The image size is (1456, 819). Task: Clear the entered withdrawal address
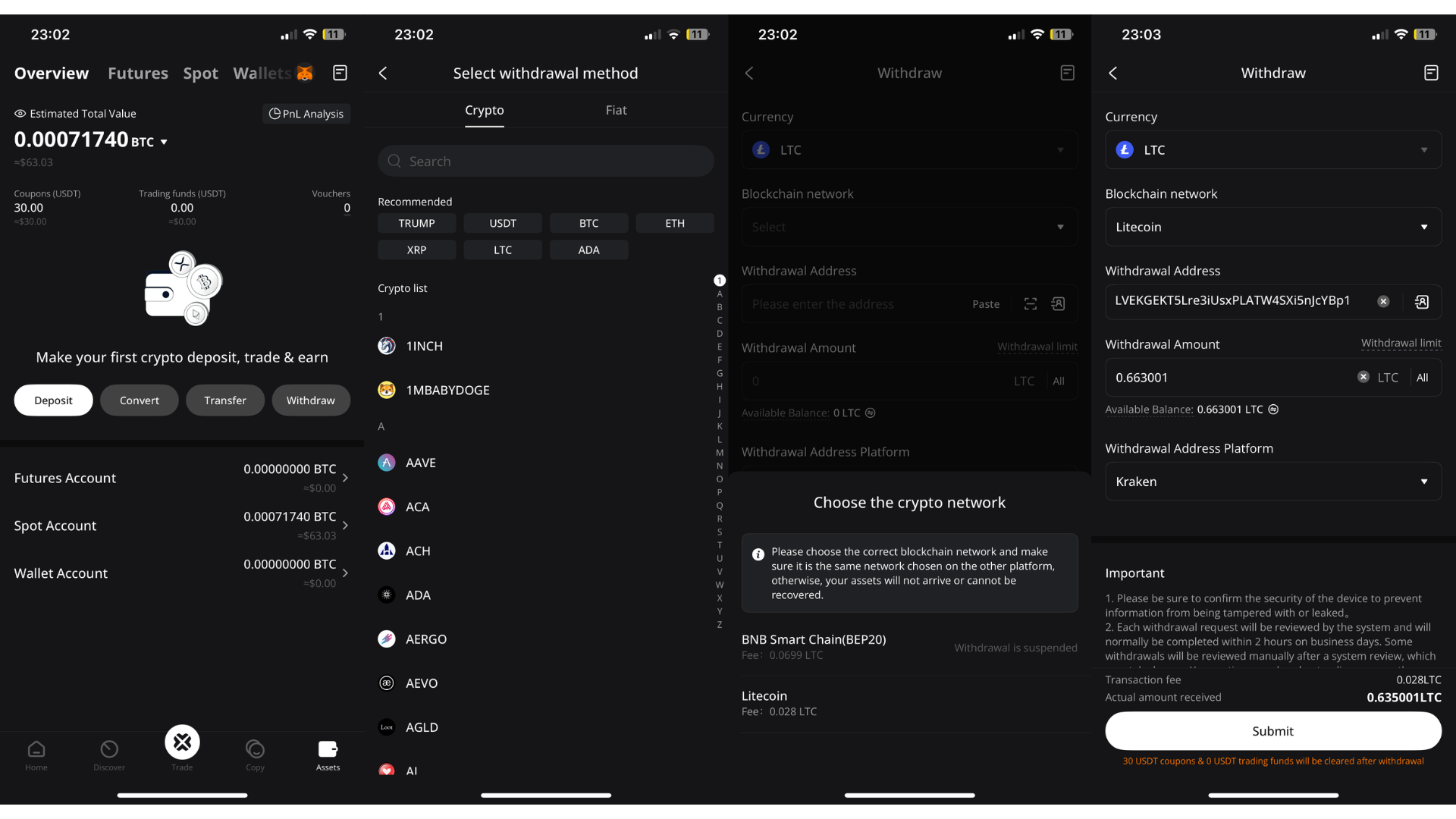click(x=1383, y=302)
